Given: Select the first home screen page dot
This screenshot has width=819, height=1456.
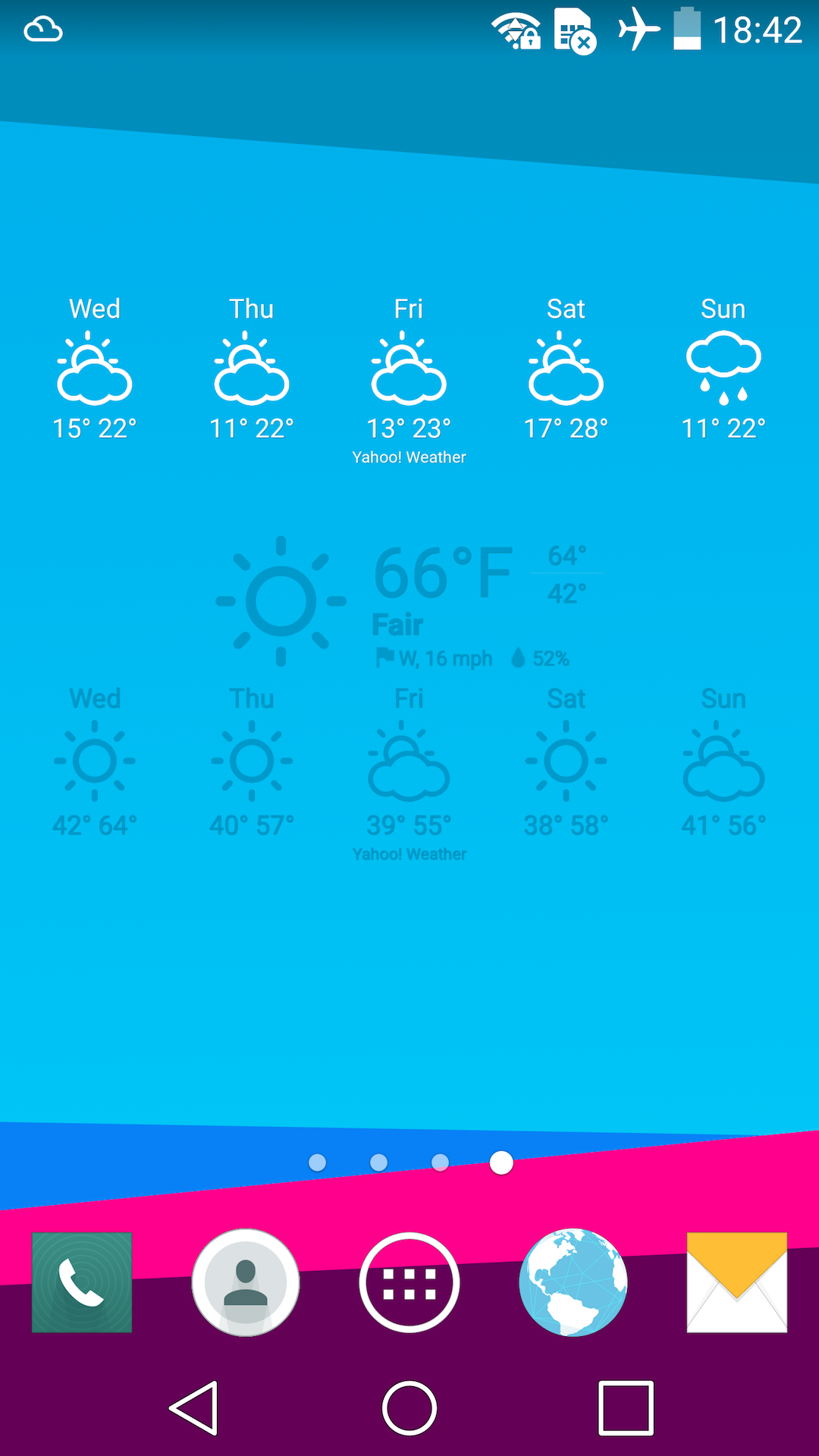Looking at the screenshot, I should (318, 1162).
